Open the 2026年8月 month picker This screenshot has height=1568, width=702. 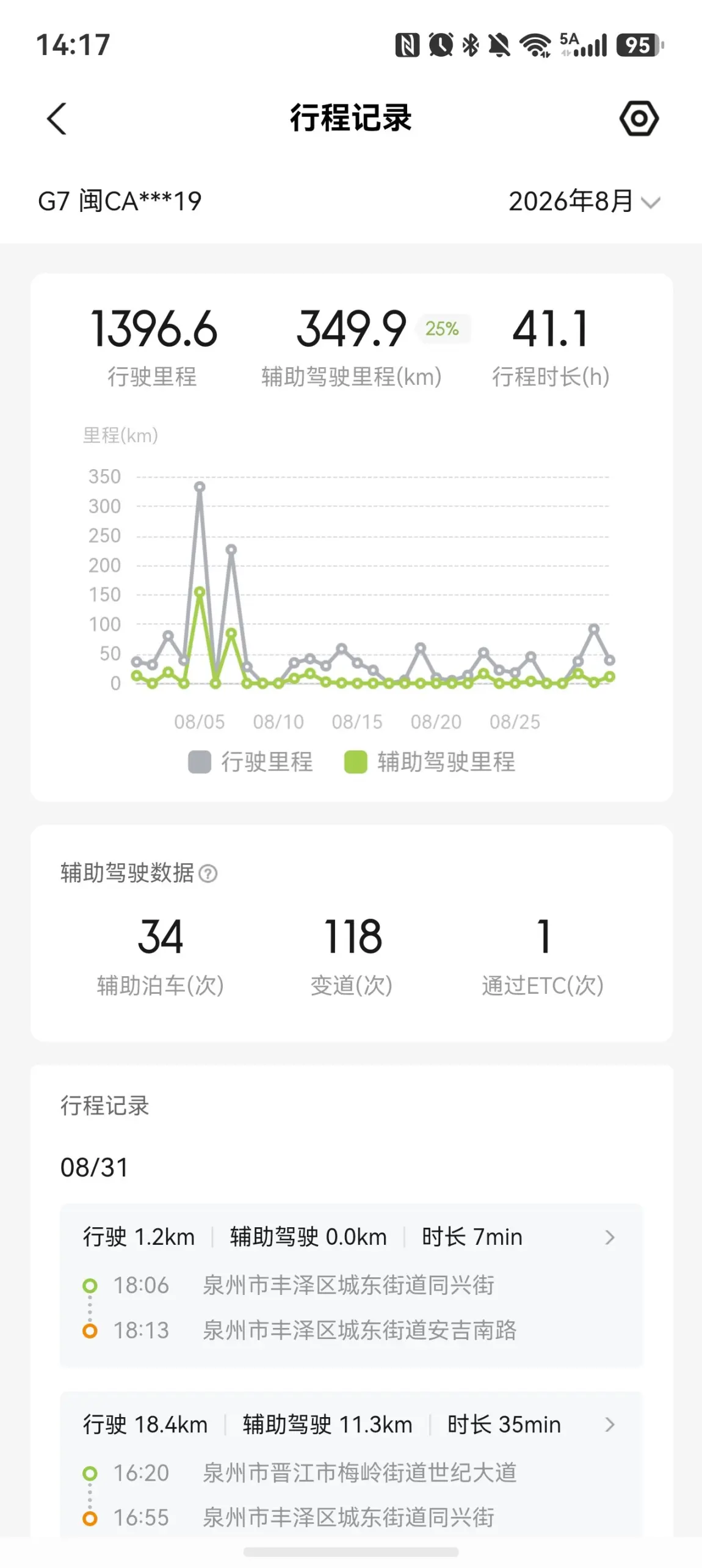584,202
